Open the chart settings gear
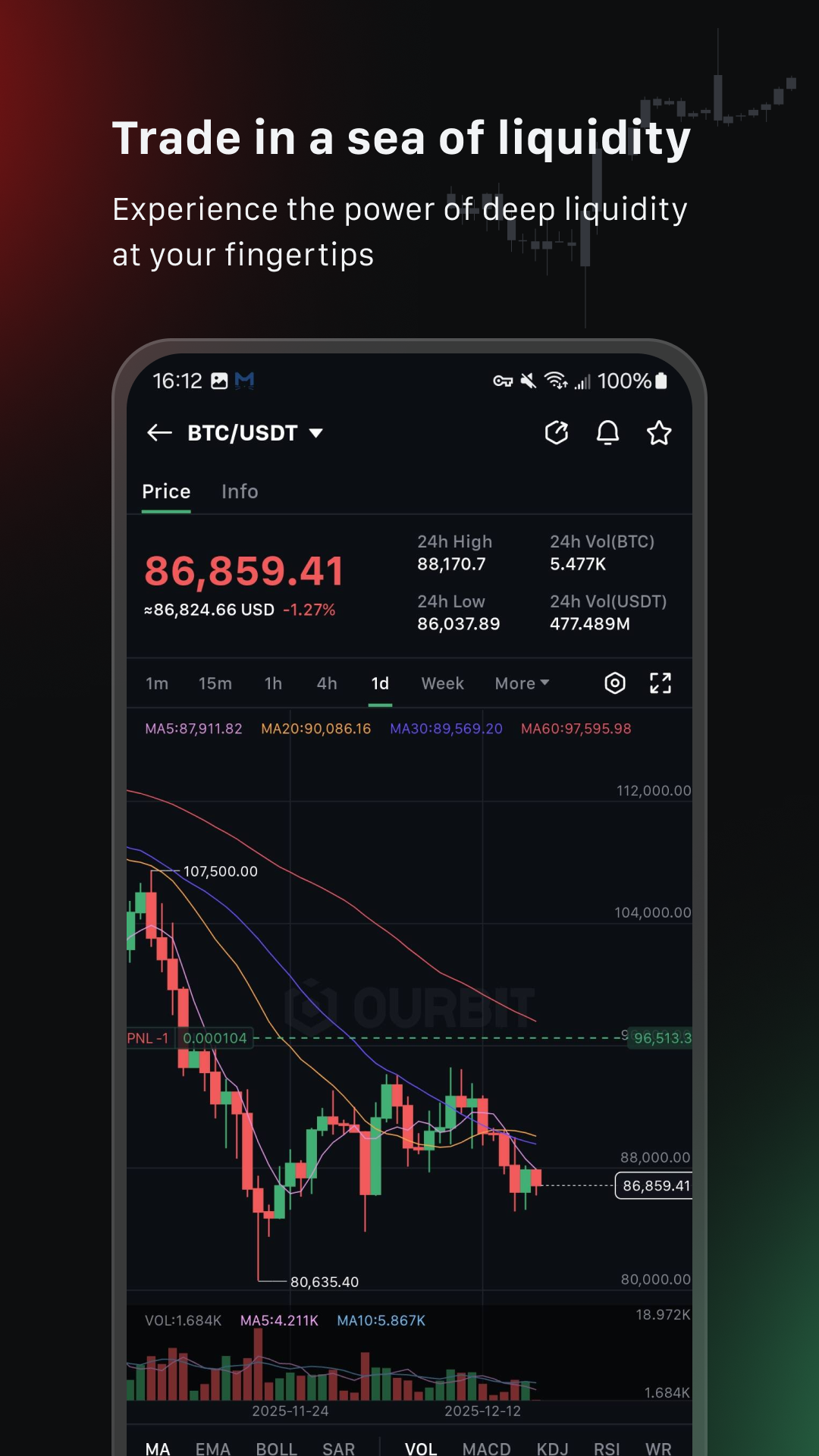 [613, 682]
